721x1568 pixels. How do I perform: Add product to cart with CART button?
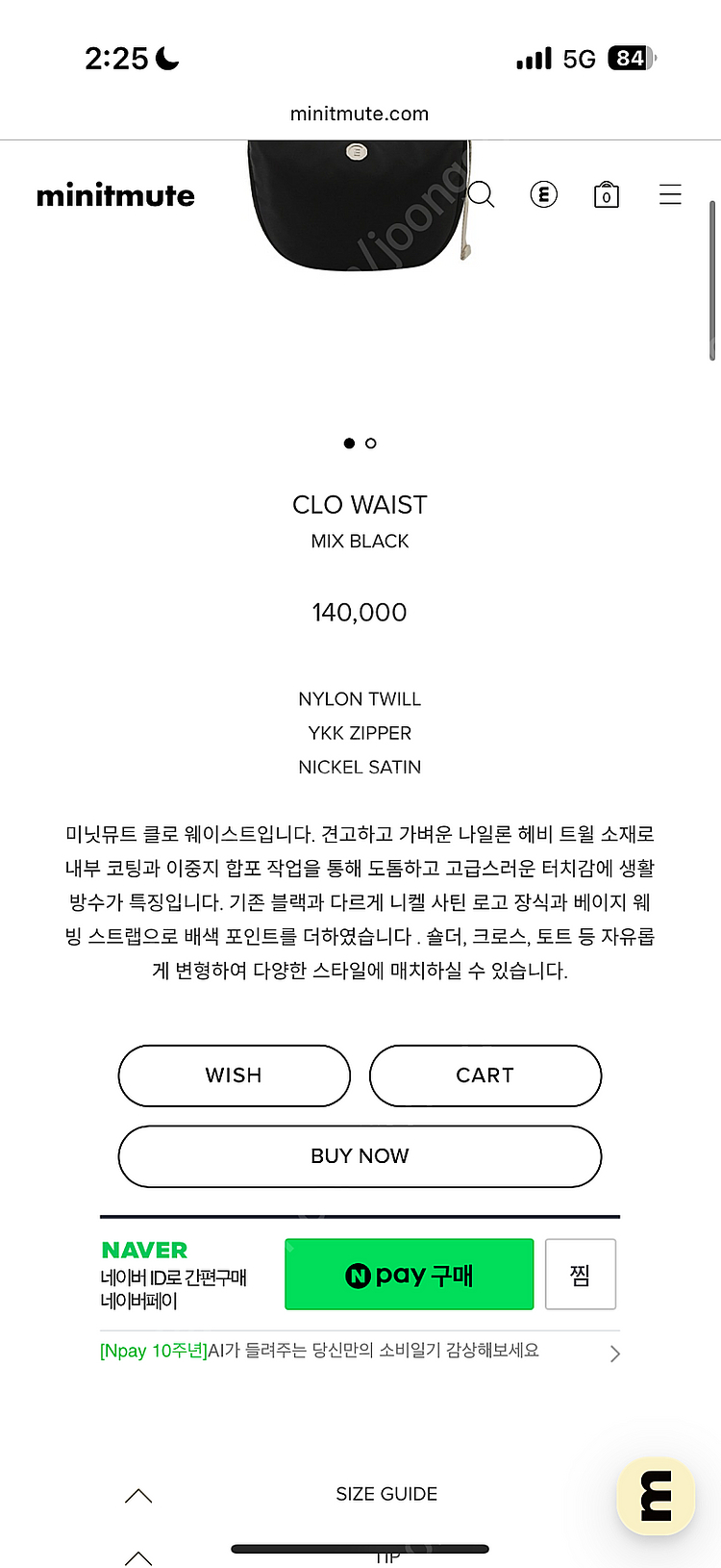pos(485,1075)
